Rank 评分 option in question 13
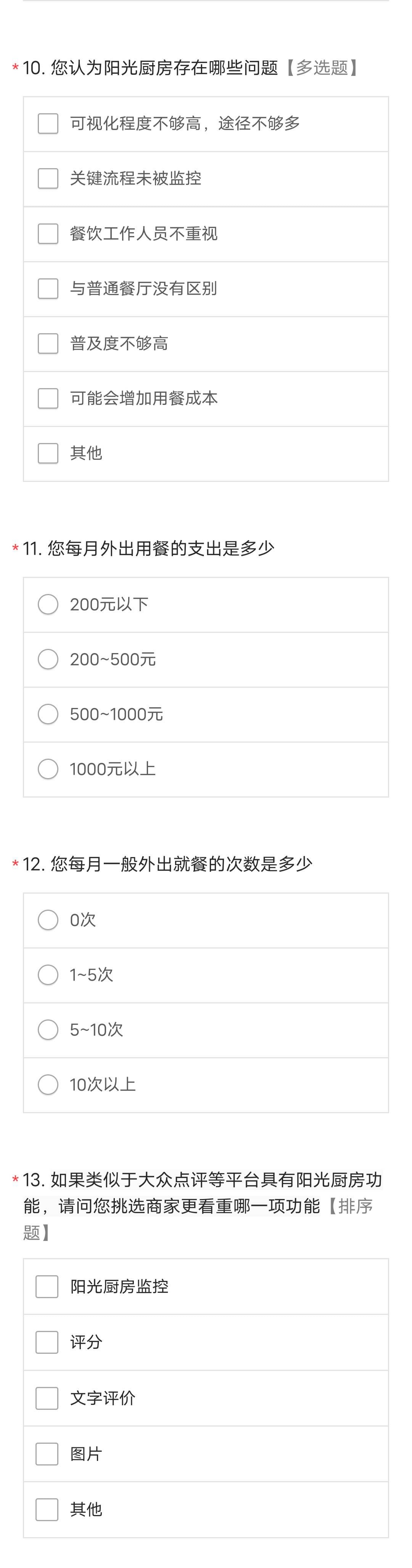412x1568 pixels. pos(47,1342)
